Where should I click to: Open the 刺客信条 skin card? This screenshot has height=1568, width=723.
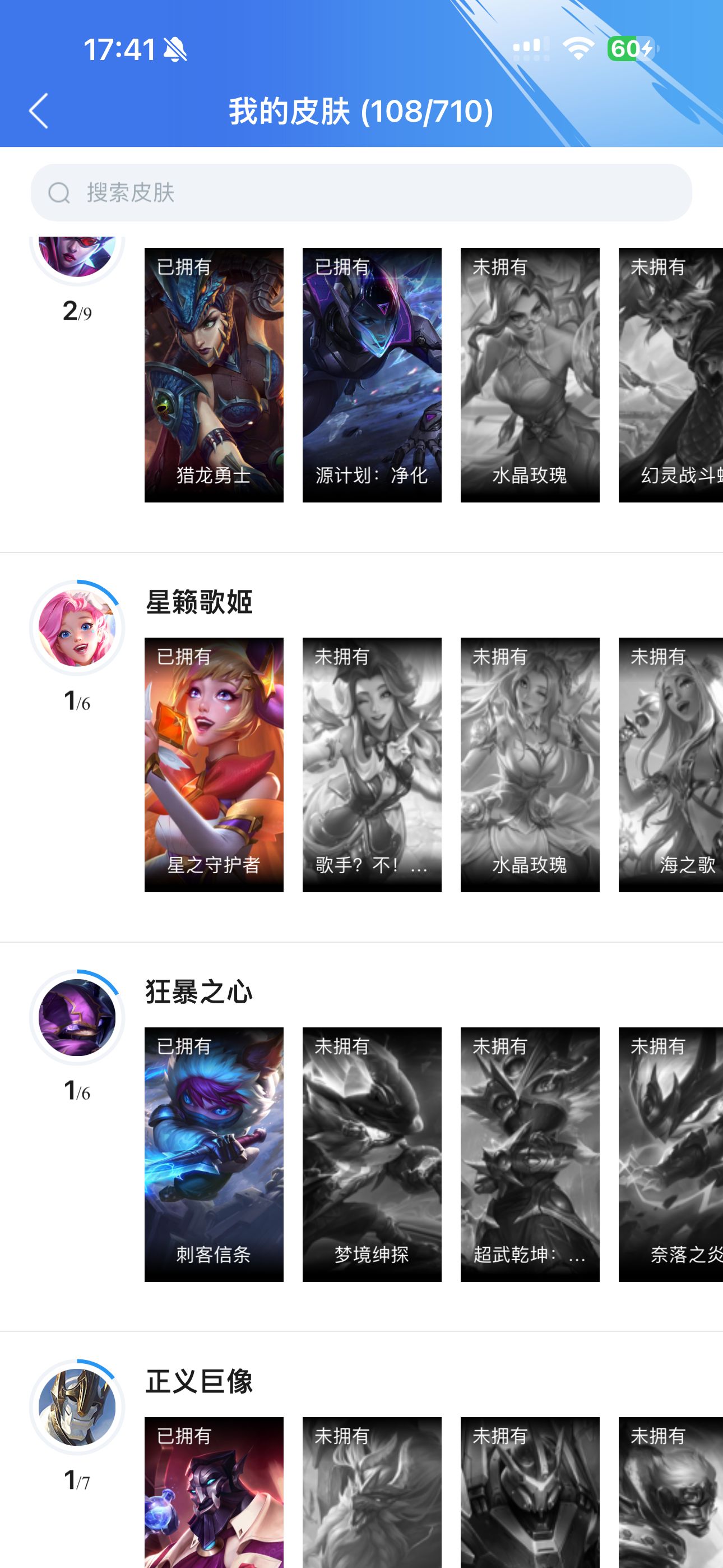point(214,1154)
